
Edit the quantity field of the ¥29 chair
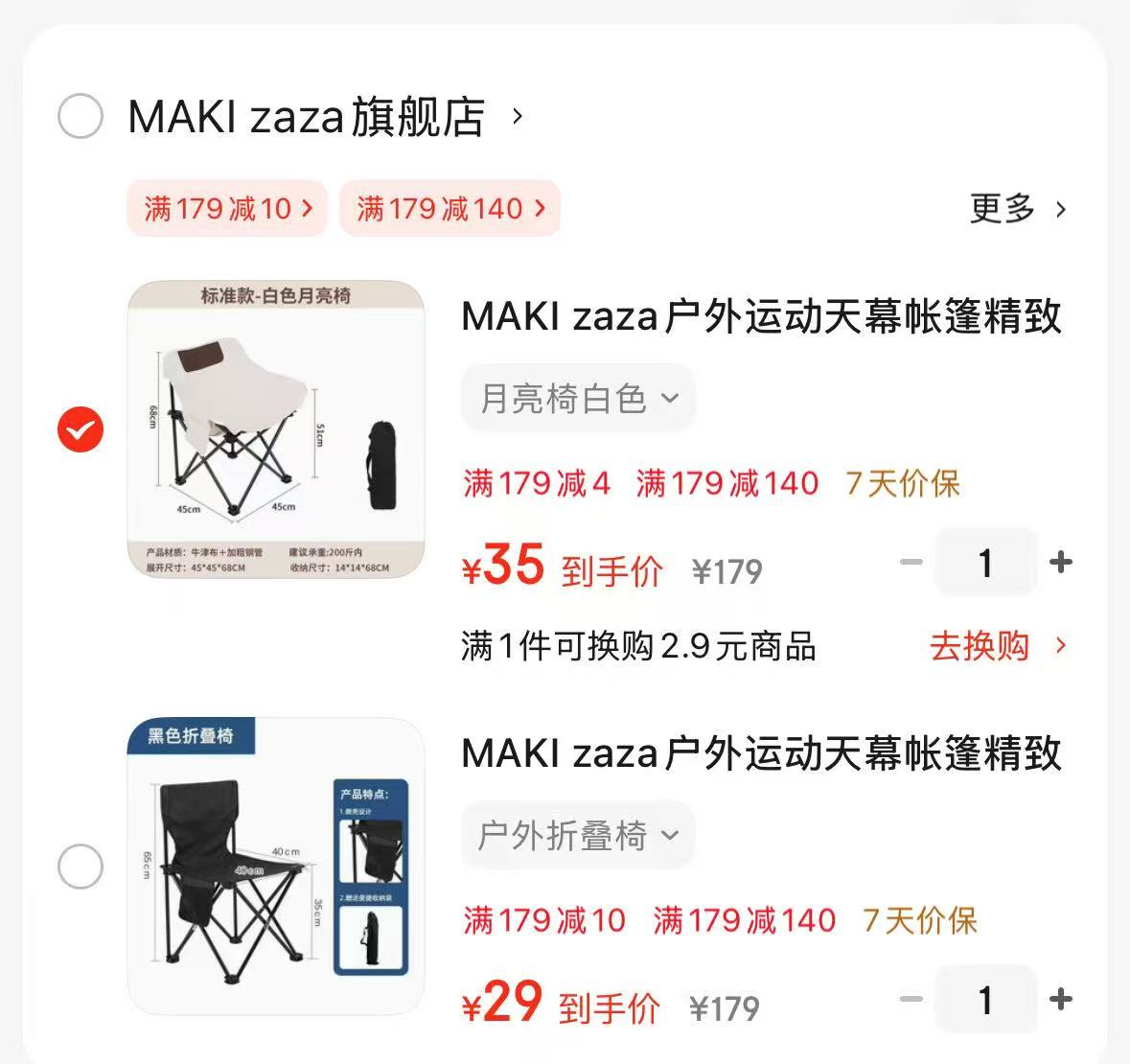985,1001
